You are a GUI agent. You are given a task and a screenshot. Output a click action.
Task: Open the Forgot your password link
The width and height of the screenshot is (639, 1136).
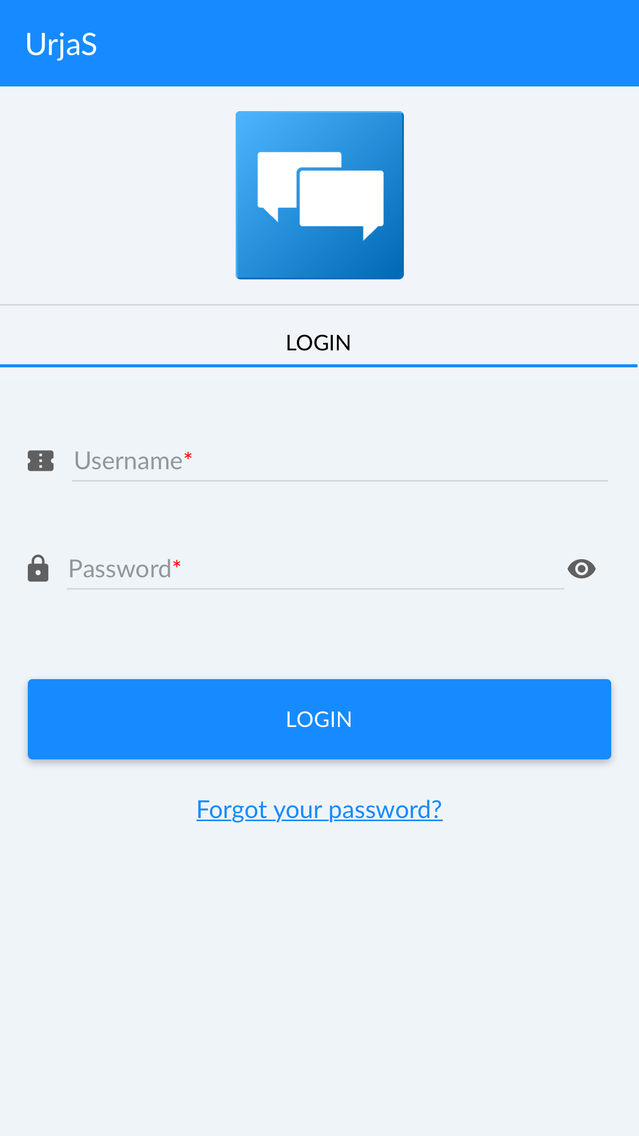pos(320,809)
